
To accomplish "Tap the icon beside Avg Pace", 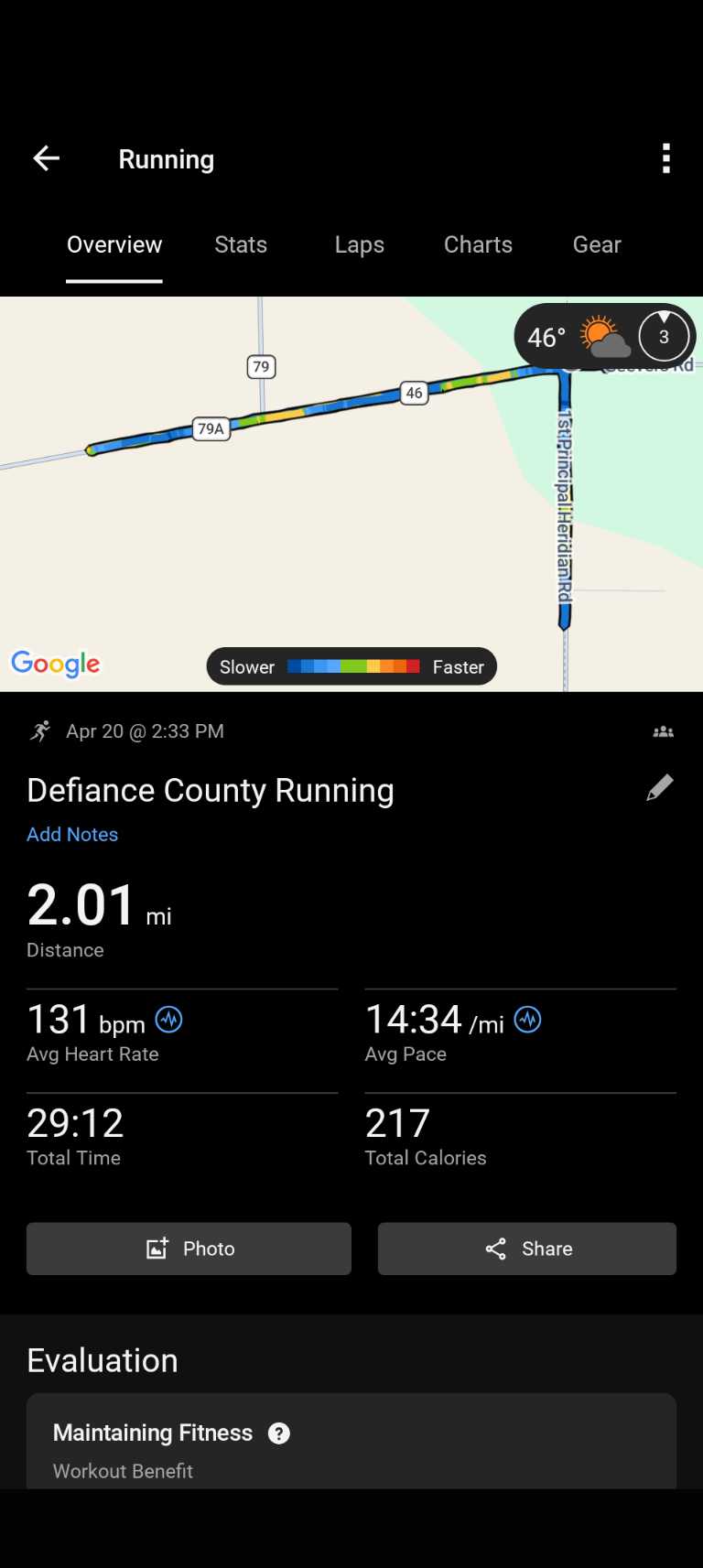I will [527, 1019].
